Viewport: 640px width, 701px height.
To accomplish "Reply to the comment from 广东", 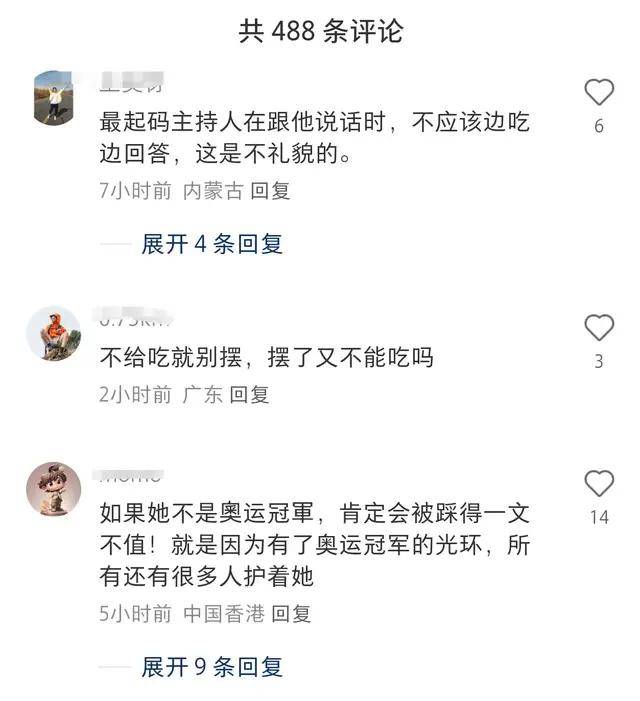I will pyautogui.click(x=249, y=394).
